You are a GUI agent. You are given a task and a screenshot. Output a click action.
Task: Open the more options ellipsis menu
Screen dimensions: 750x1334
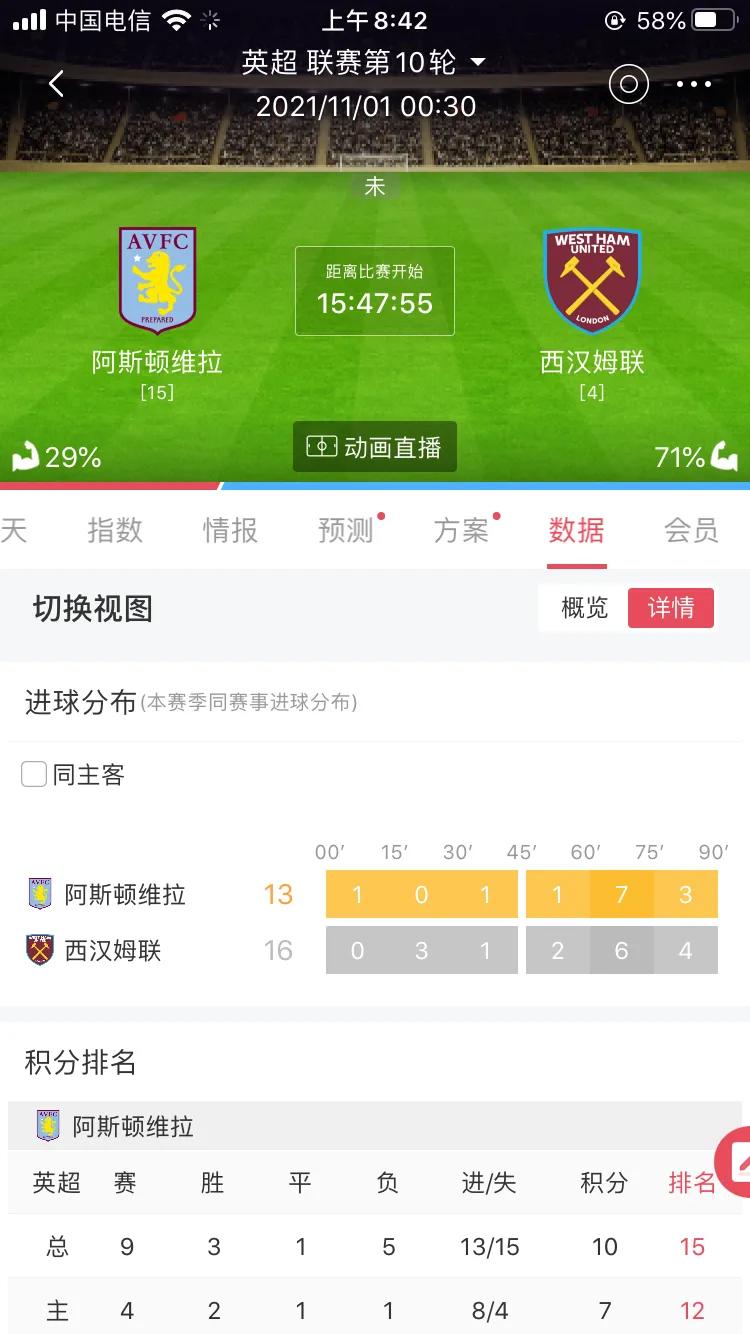(x=693, y=84)
